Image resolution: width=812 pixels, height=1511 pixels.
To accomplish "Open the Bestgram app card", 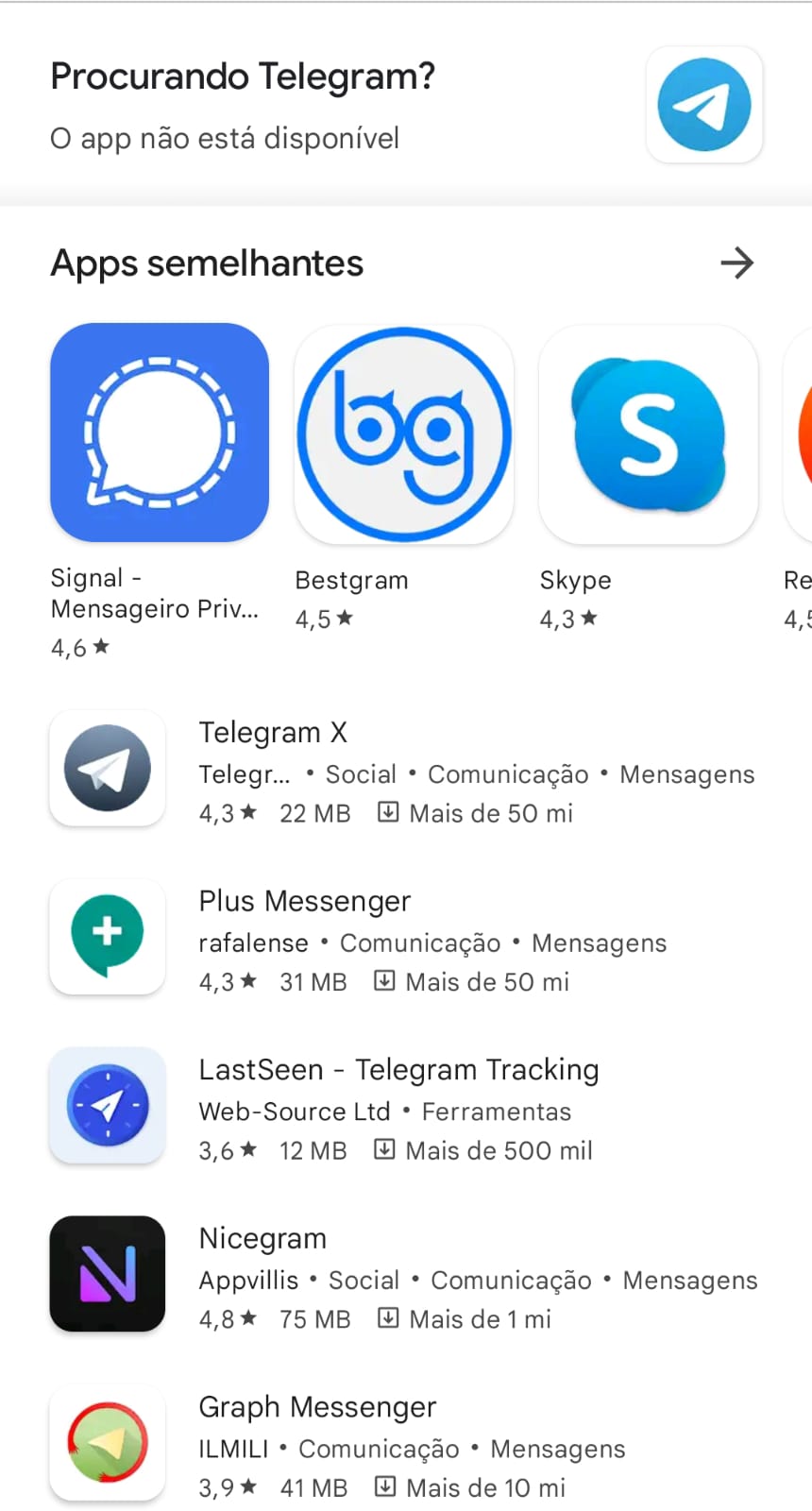I will point(404,478).
